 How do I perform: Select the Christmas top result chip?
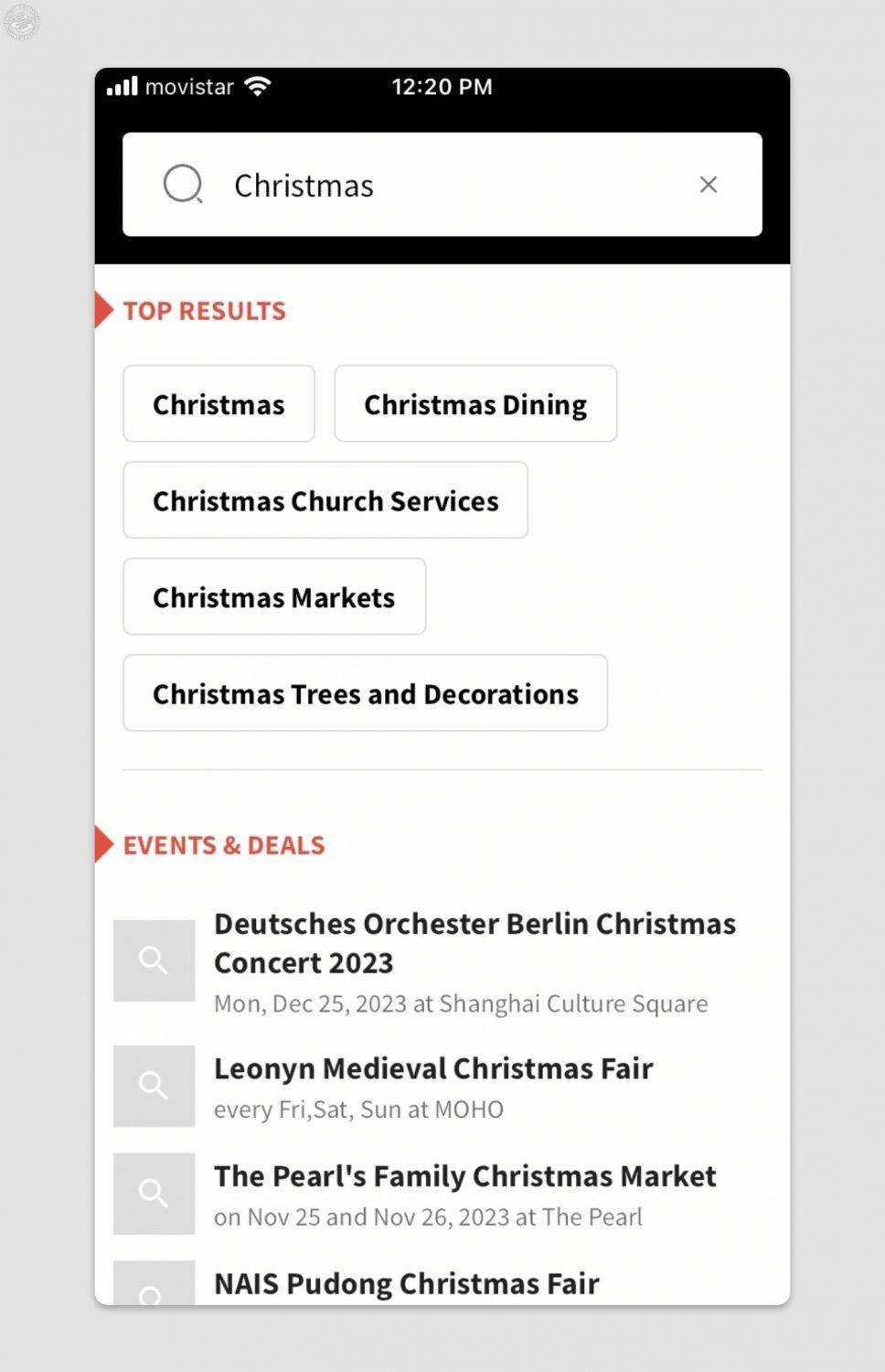click(x=219, y=404)
